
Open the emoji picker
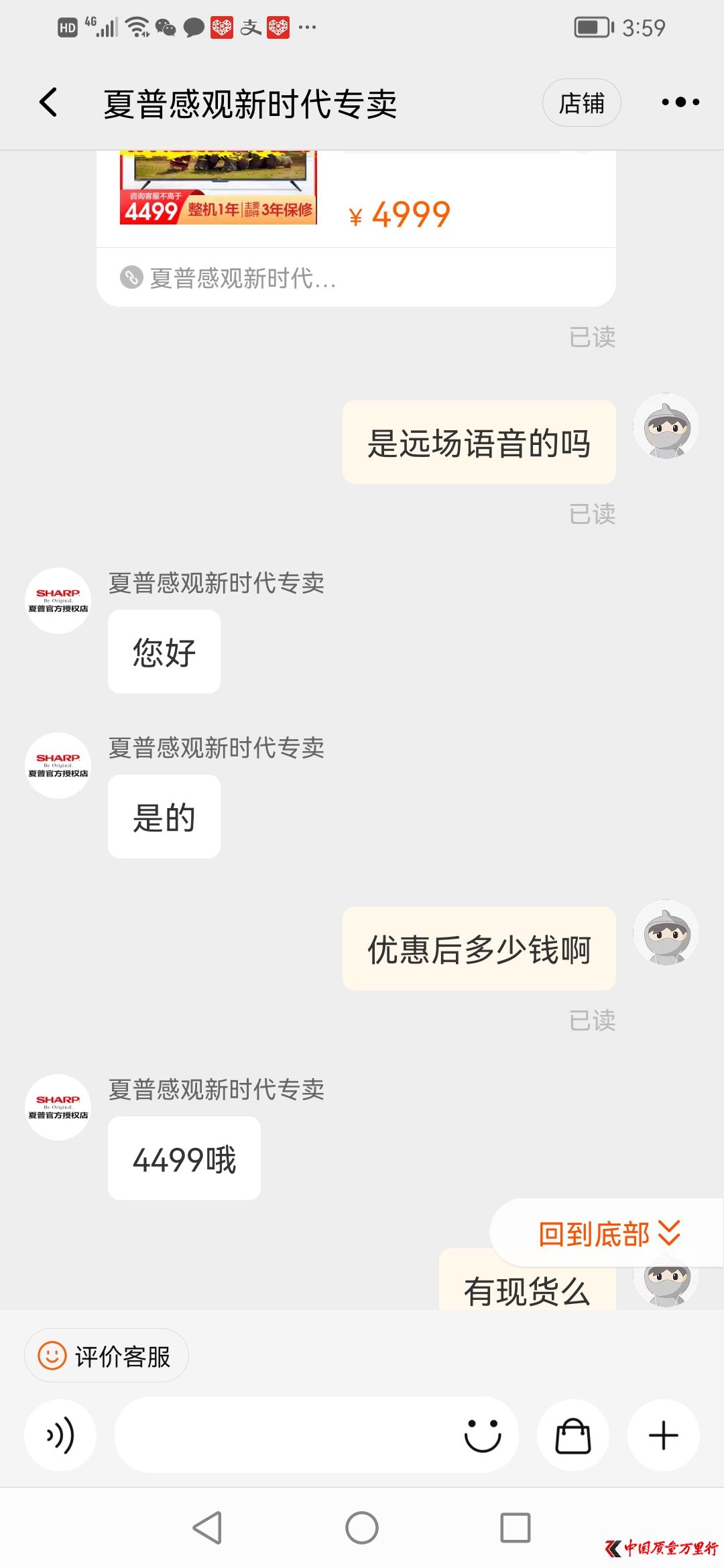483,1435
